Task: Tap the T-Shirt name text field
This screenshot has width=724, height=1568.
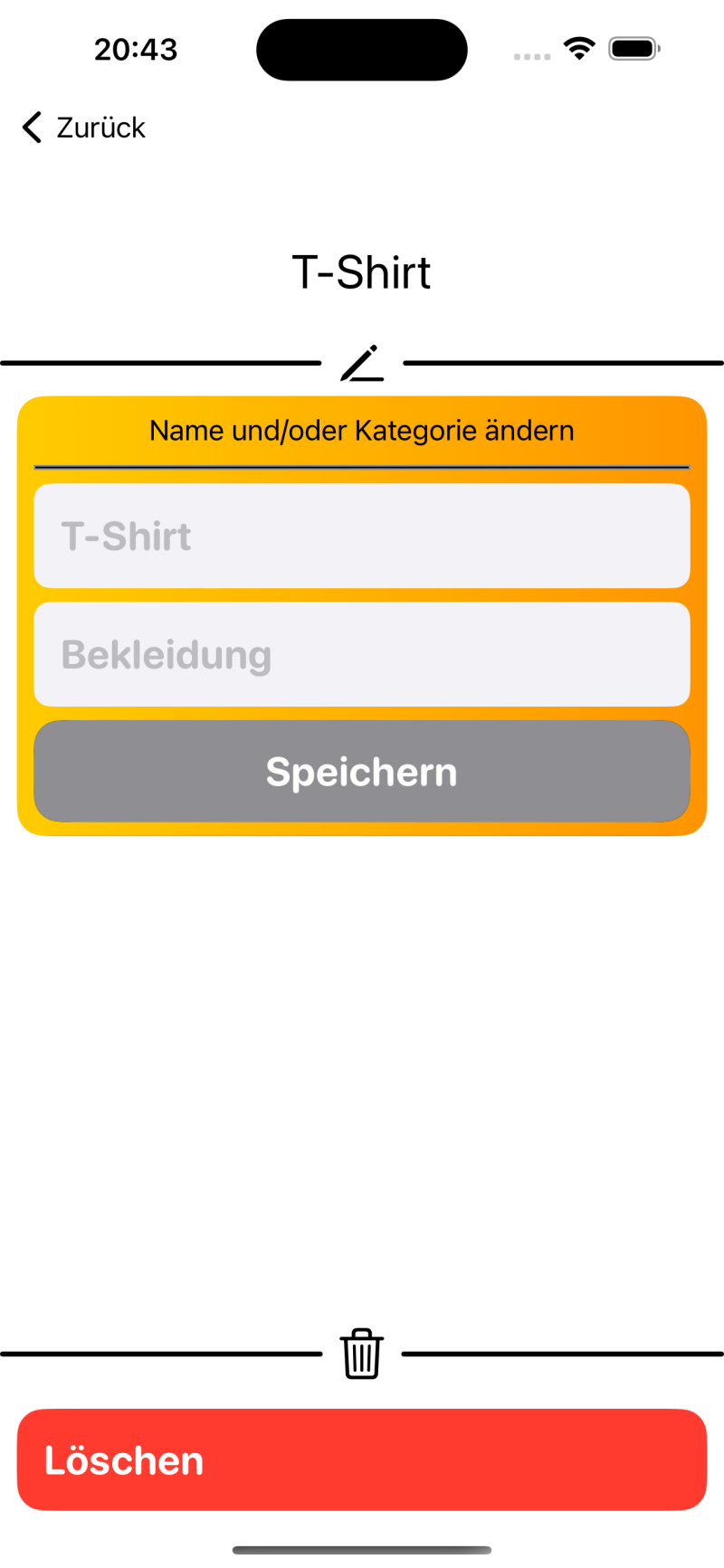Action: pyautogui.click(x=362, y=536)
